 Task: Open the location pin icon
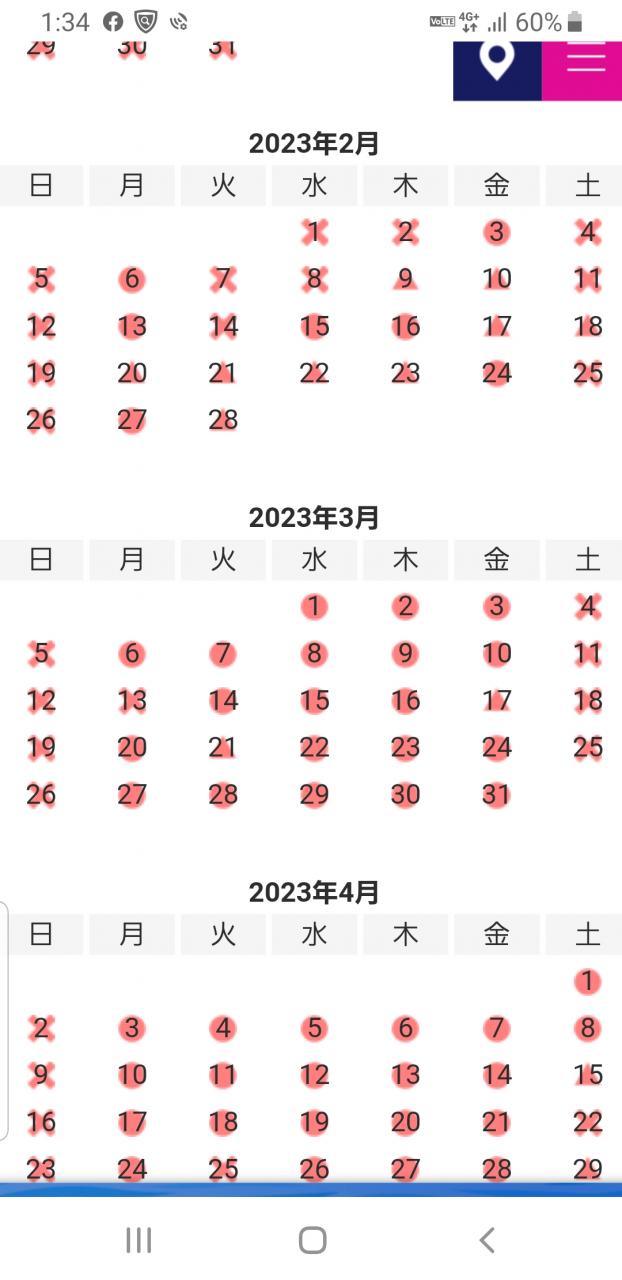[x=497, y=64]
